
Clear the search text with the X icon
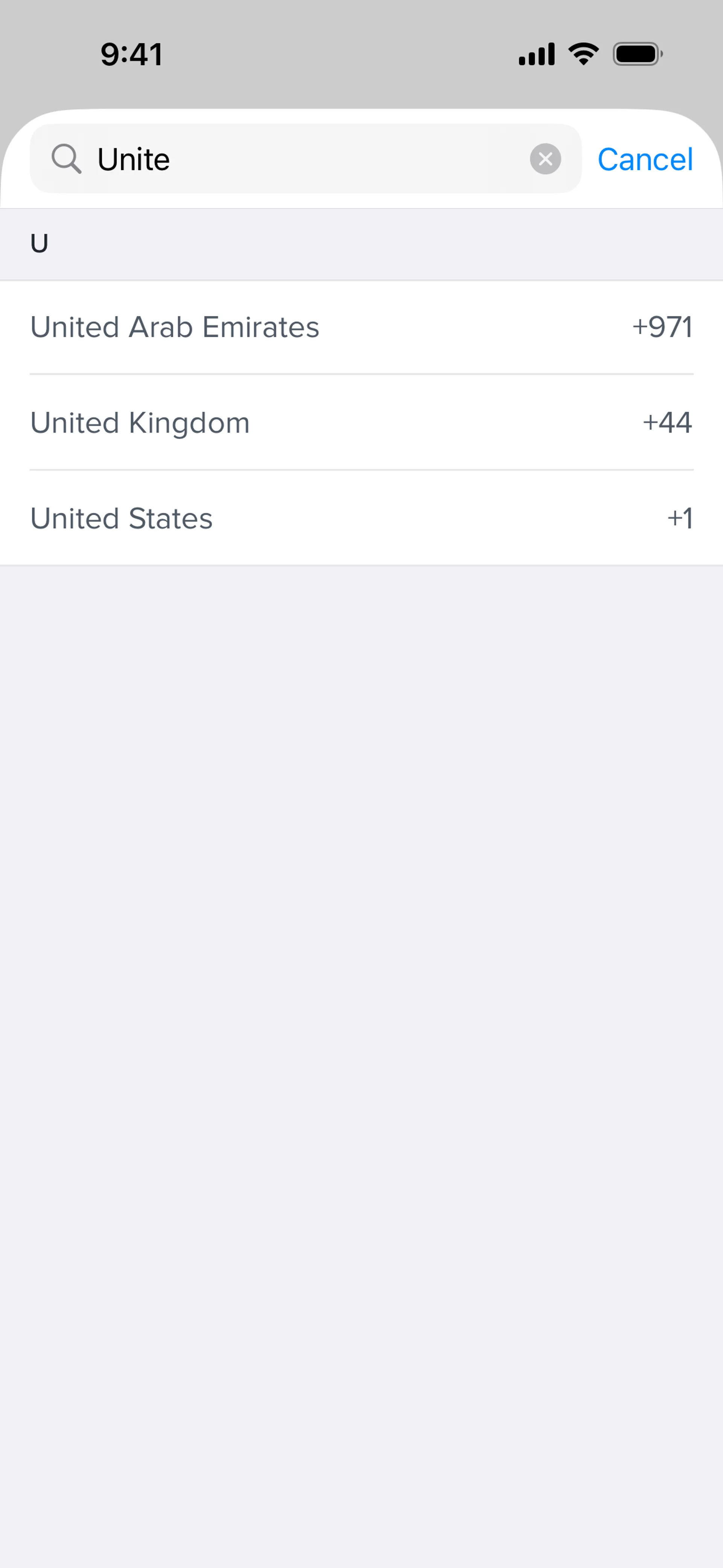(545, 159)
